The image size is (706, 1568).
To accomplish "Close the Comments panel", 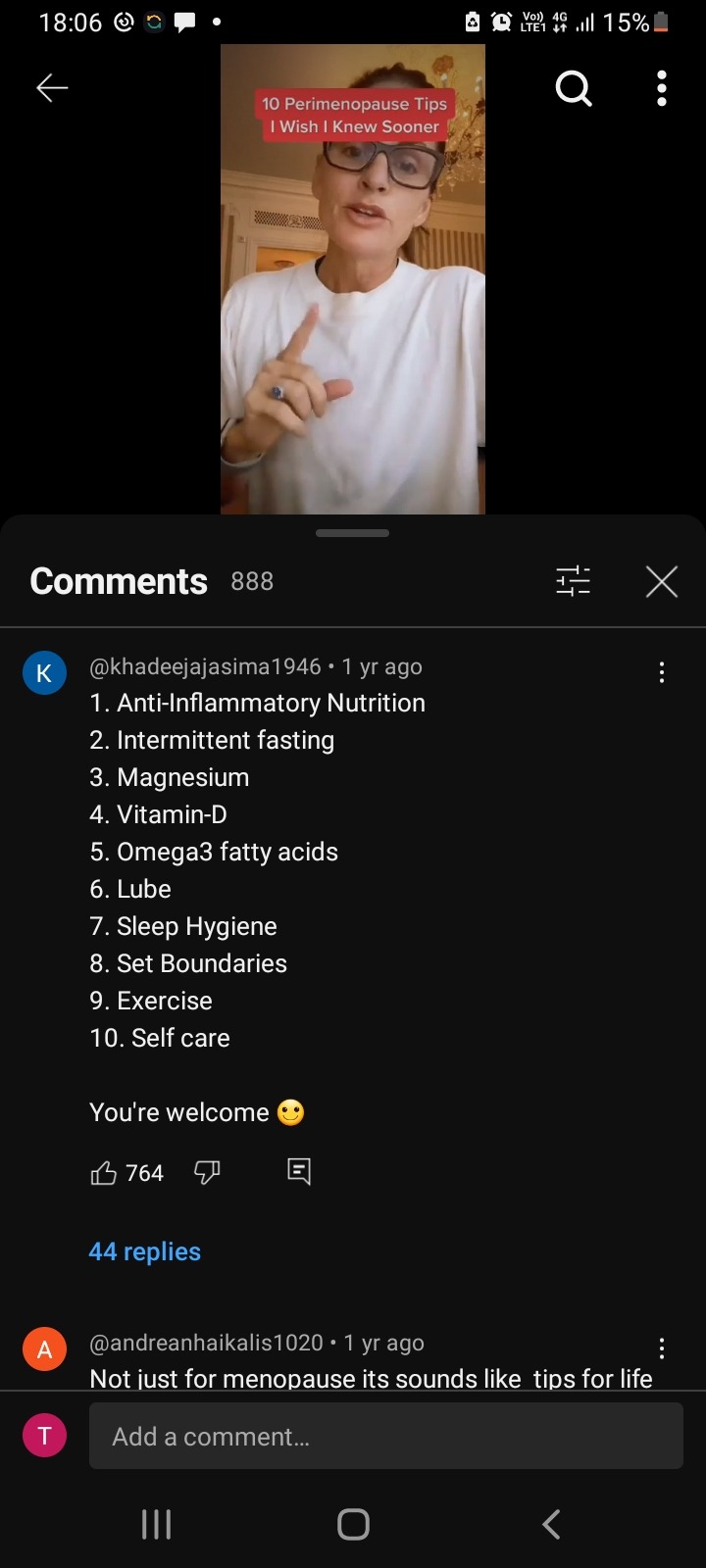I will (662, 581).
